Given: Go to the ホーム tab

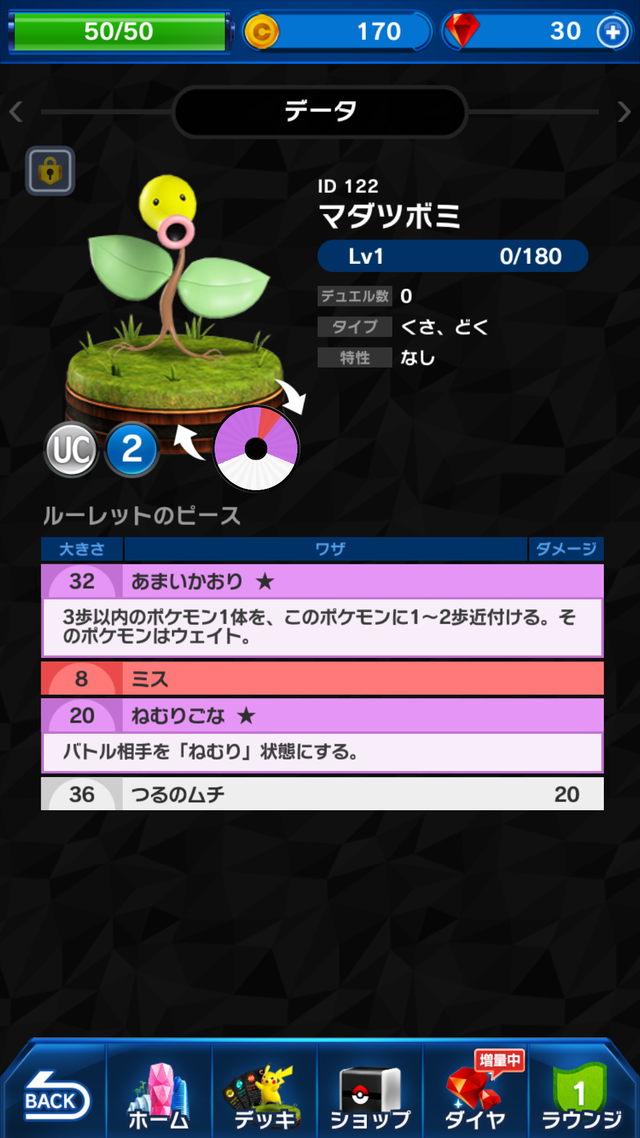Looking at the screenshot, I should click(157, 1092).
